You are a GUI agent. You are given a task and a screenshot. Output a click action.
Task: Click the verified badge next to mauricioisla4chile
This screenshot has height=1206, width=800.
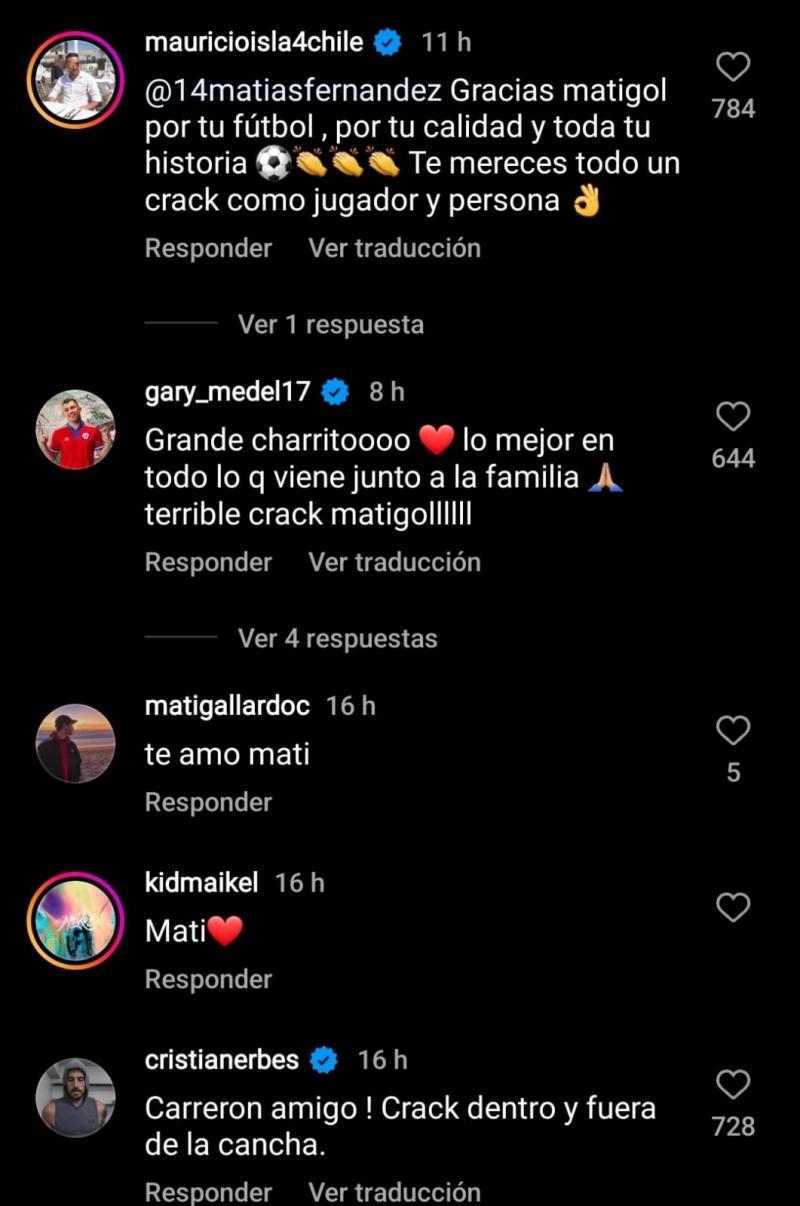coord(385,43)
